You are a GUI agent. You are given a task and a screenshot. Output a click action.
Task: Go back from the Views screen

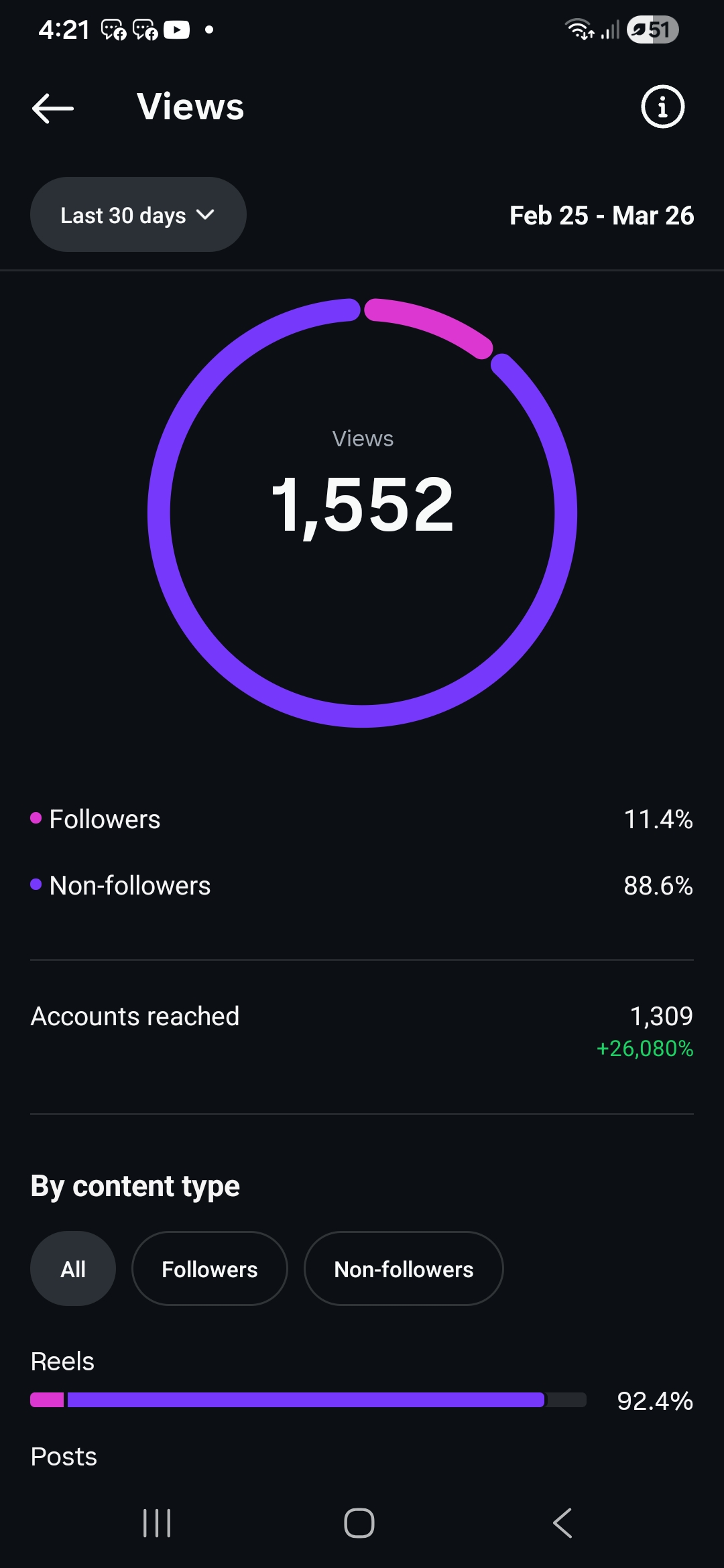pos(53,108)
